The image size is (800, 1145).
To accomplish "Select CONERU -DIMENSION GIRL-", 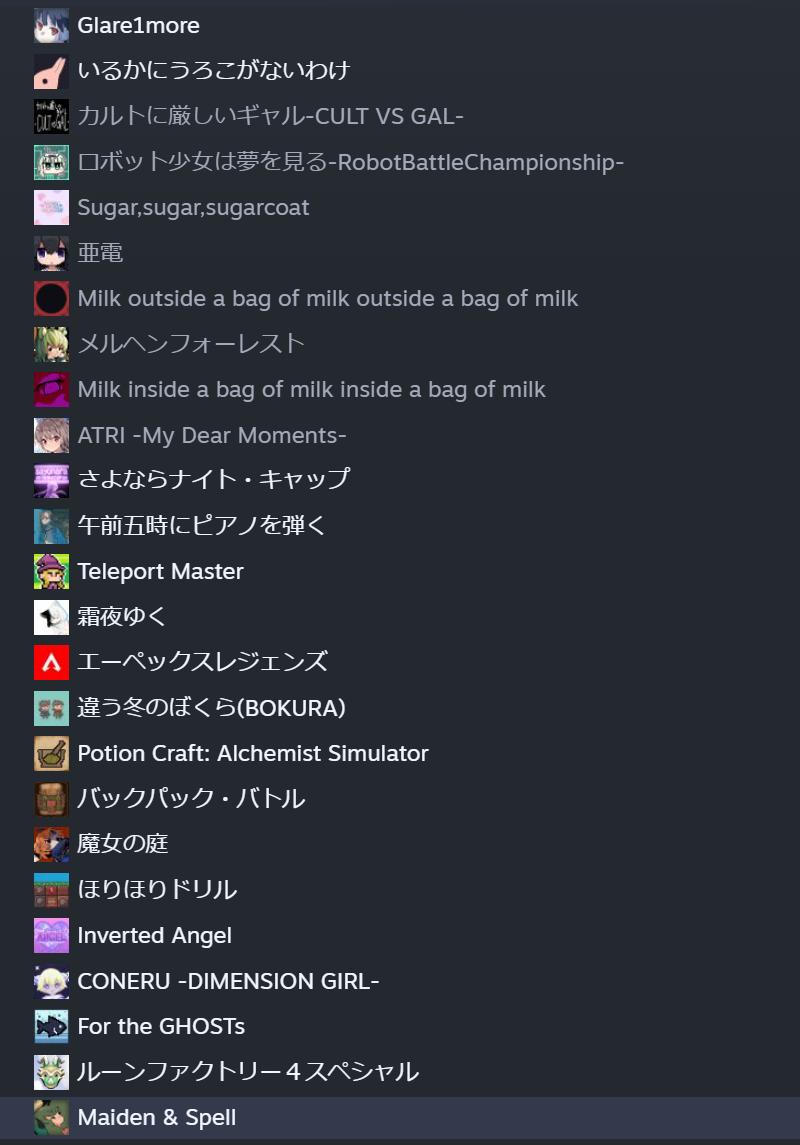I will 400,981.
